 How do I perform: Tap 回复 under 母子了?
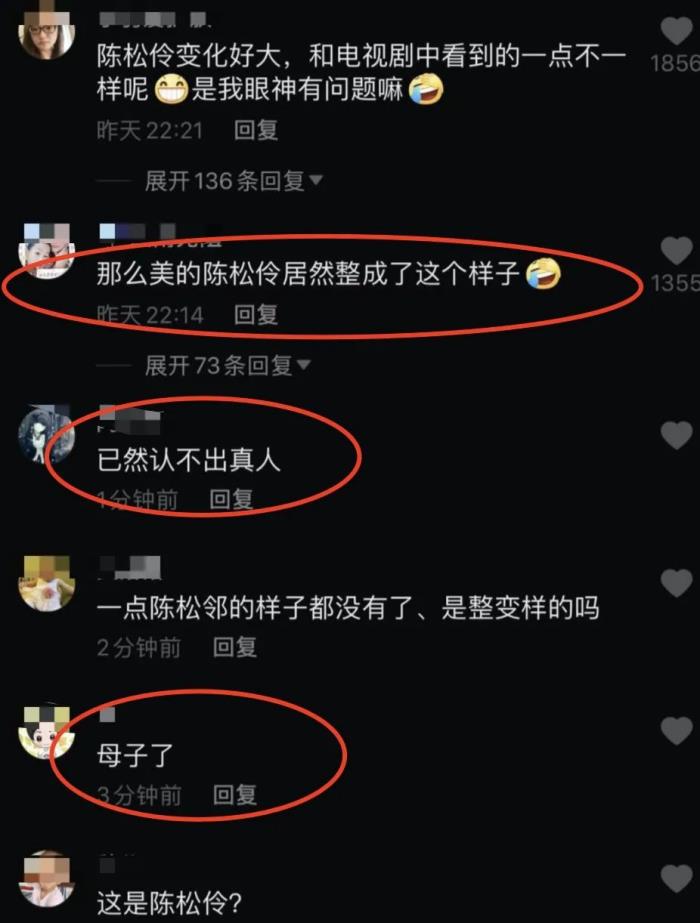click(x=235, y=795)
